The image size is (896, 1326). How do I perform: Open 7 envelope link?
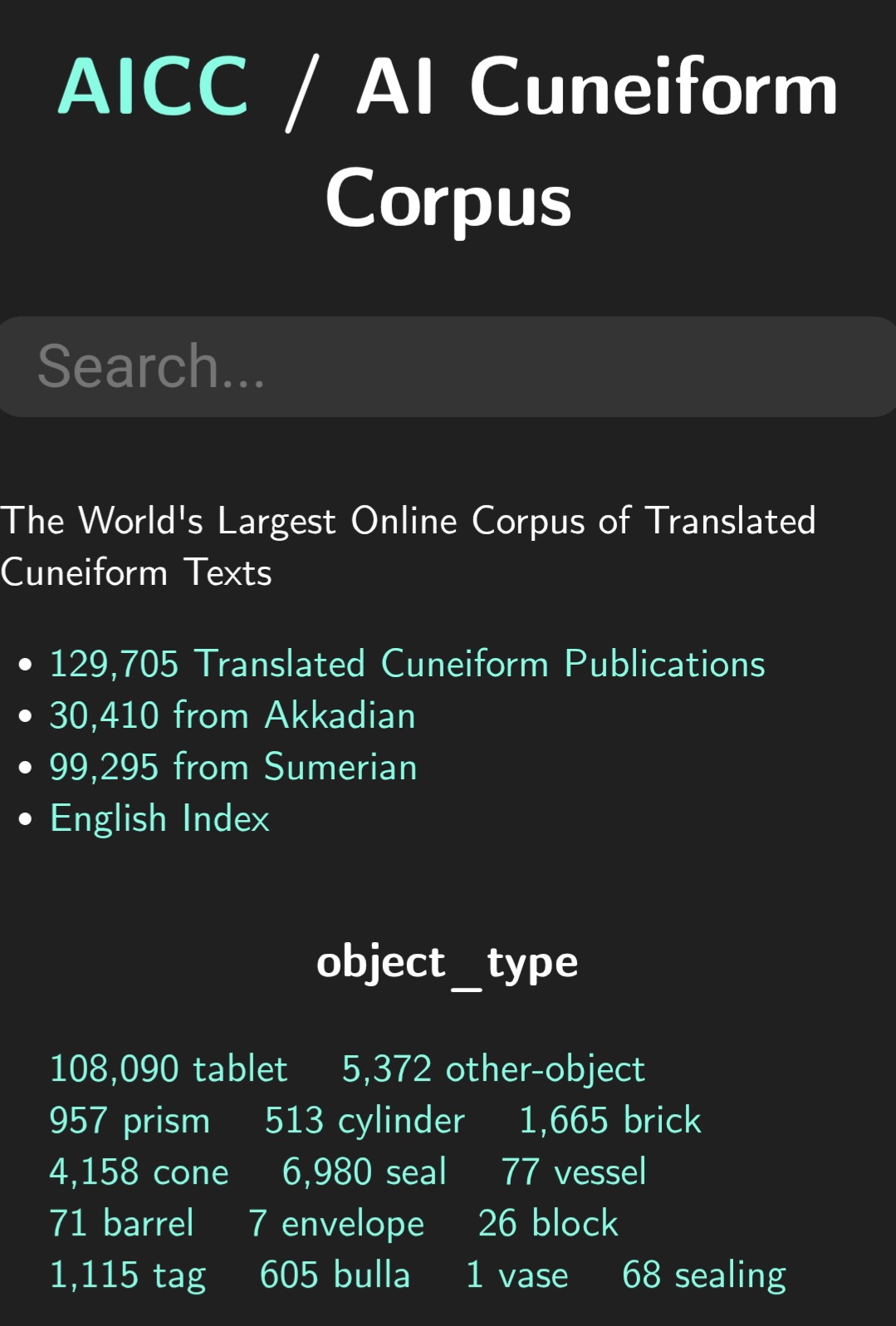pyautogui.click(x=336, y=1224)
